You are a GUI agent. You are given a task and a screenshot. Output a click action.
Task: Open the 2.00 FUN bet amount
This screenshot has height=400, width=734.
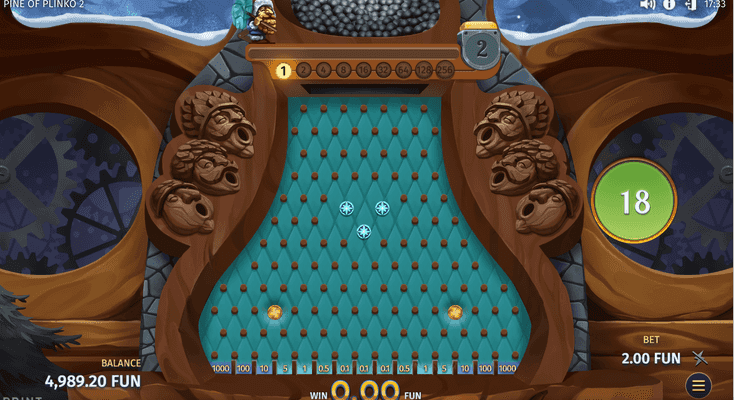tap(650, 358)
